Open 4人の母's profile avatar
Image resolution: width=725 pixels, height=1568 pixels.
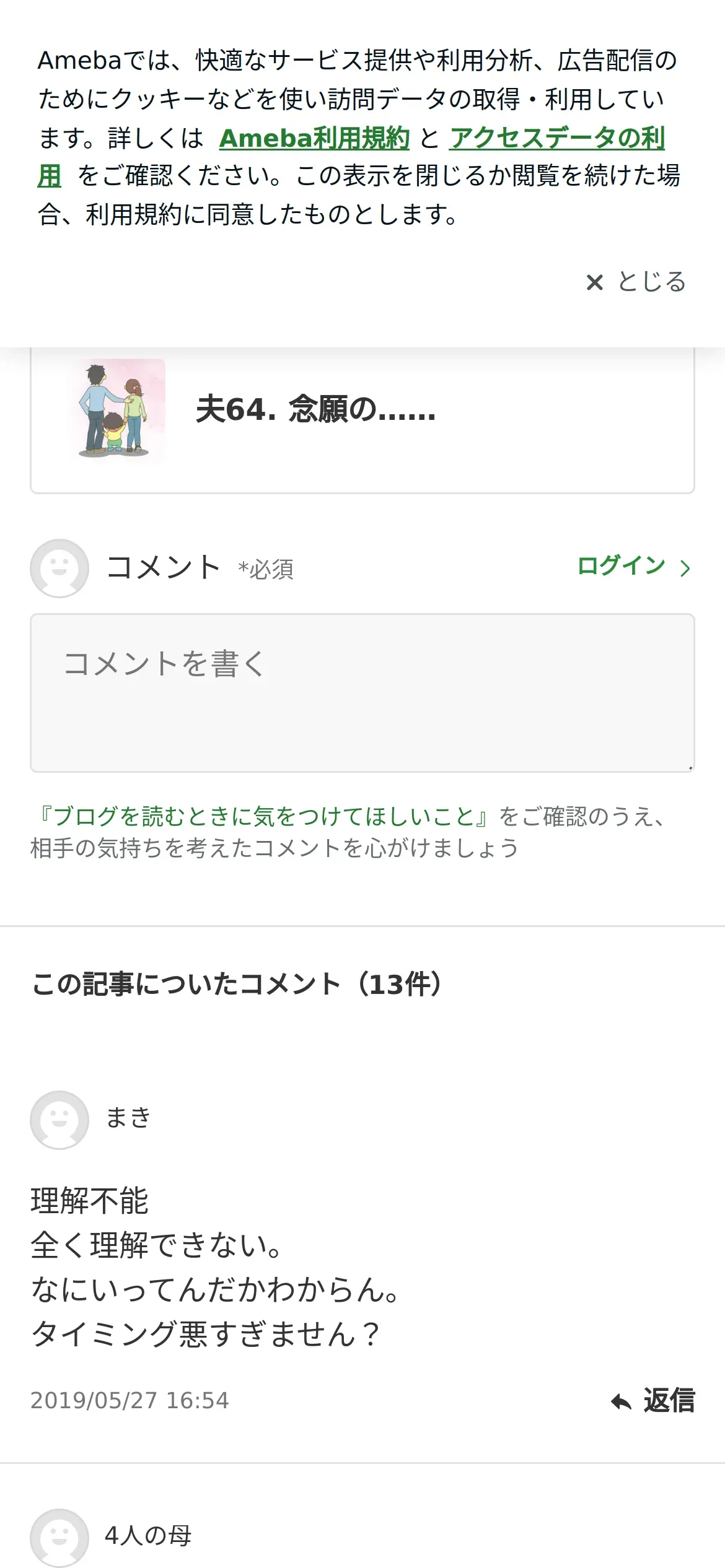tap(59, 1538)
